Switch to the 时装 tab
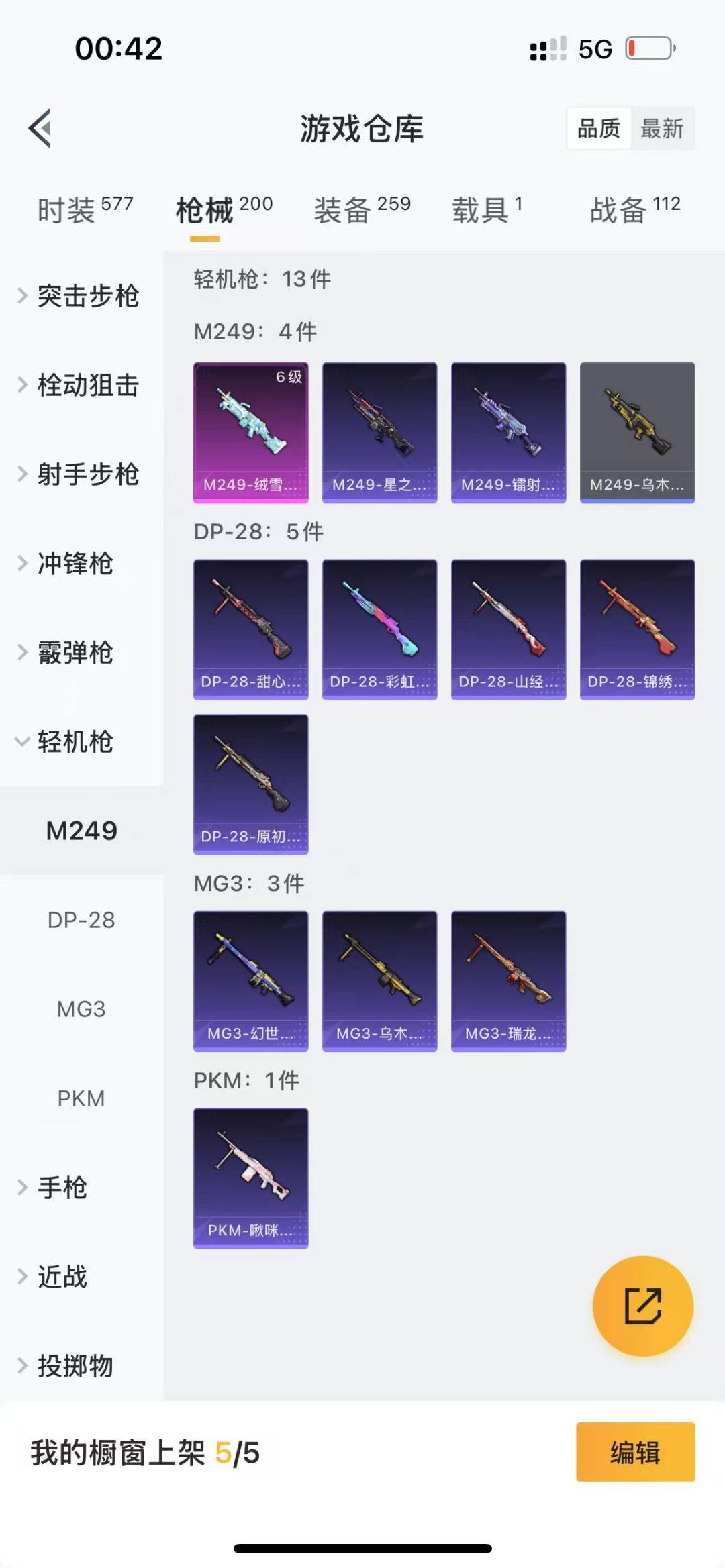This screenshot has height=1568, width=725. (85, 210)
